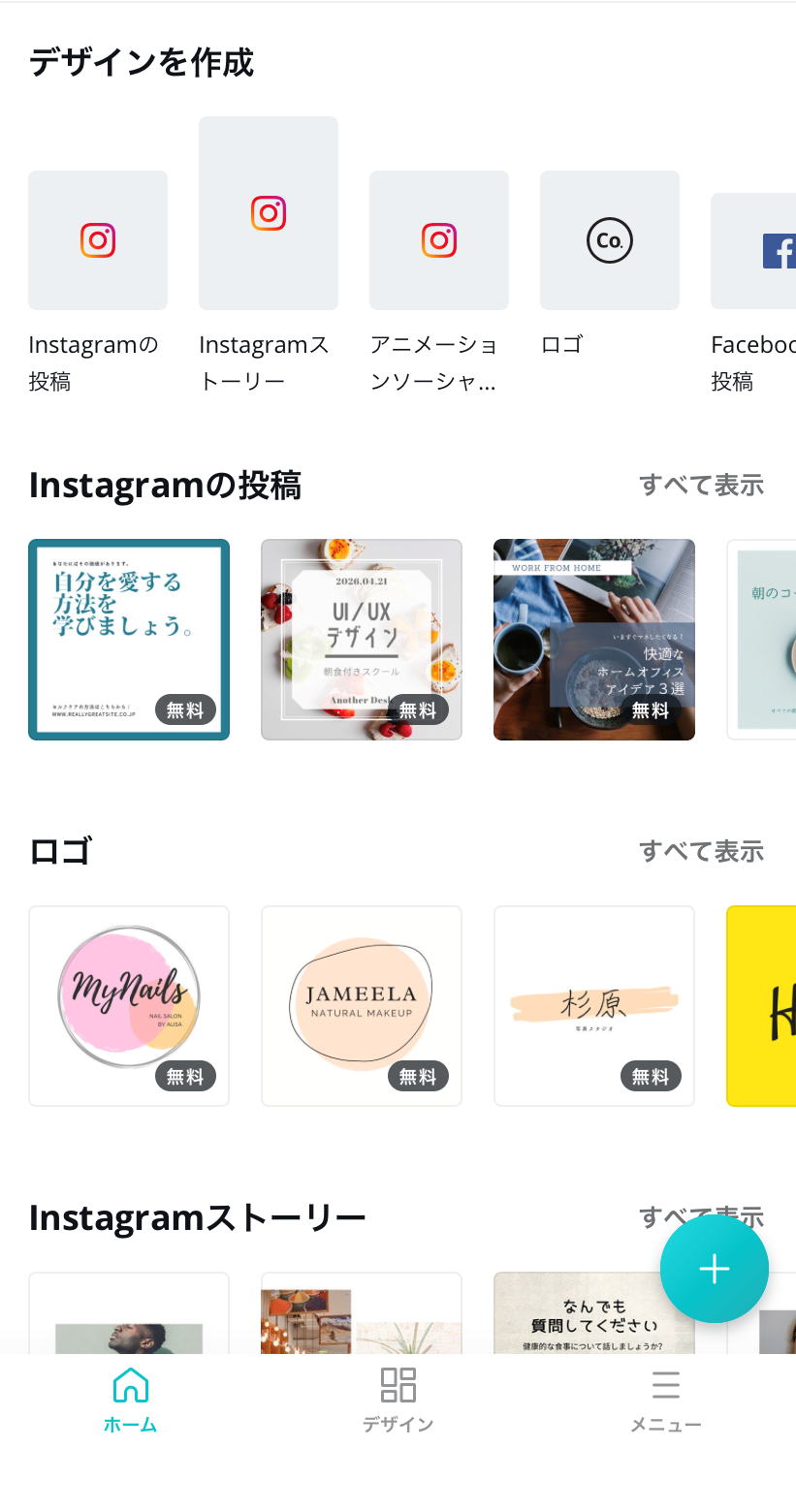Image resolution: width=796 pixels, height=1512 pixels.
Task: Pick the JAMEELA Natural Makeup logo
Action: [362, 1006]
